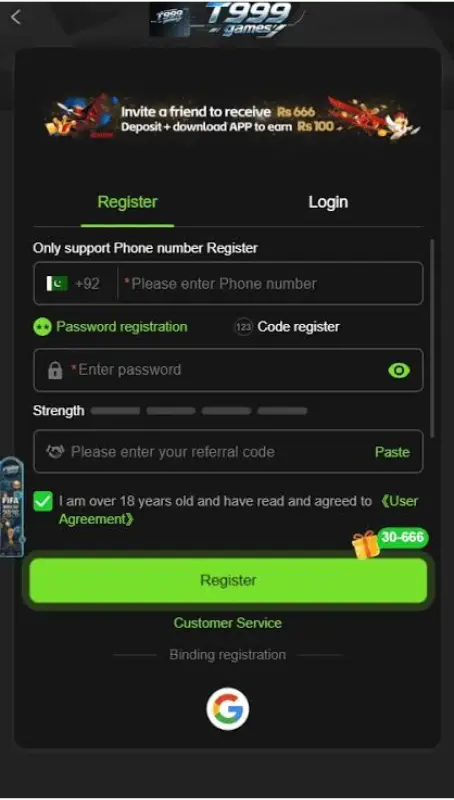Paste the referral code
Screen dimensions: 454x800
pos(392,452)
